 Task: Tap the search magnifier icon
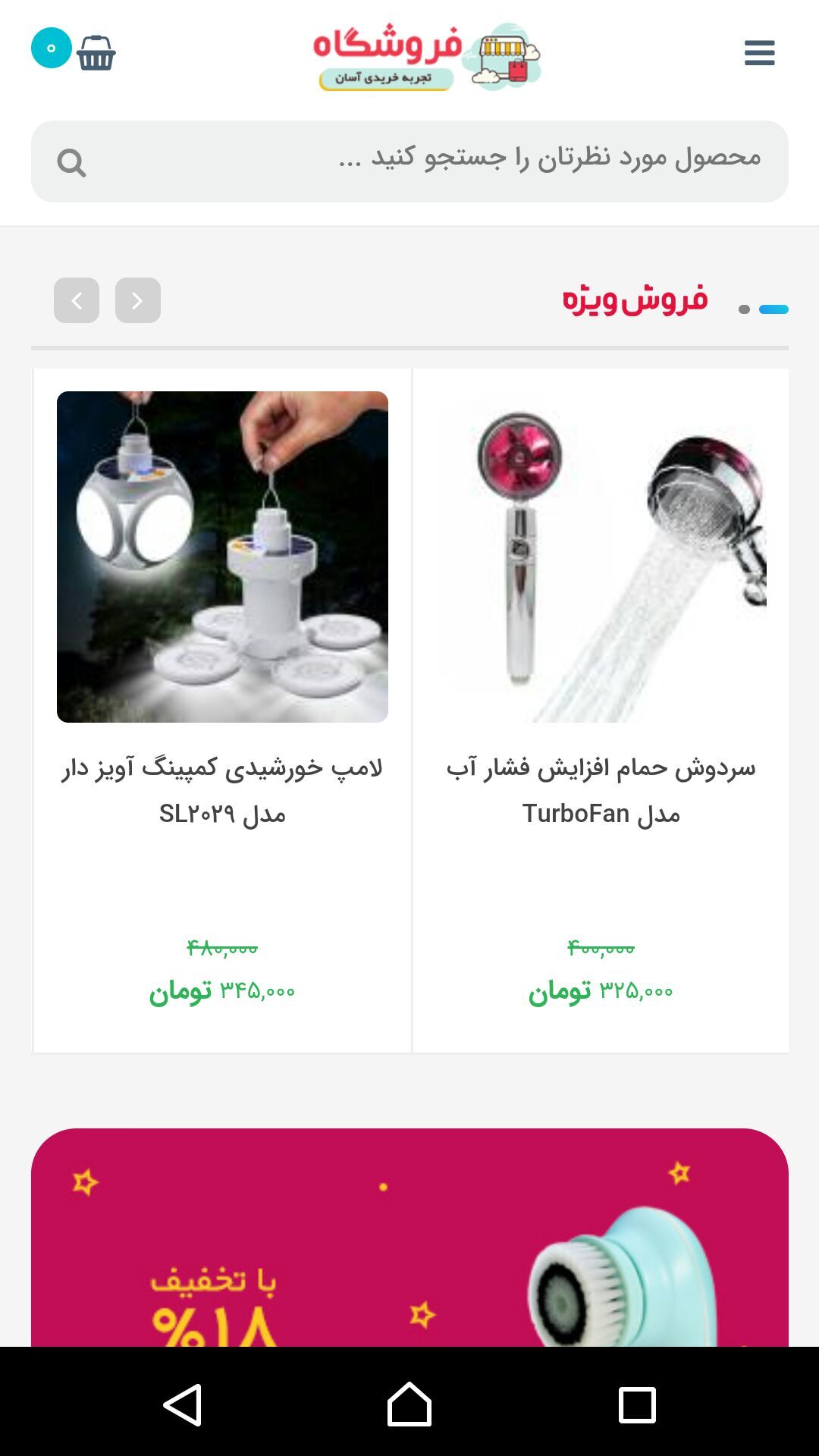click(71, 162)
